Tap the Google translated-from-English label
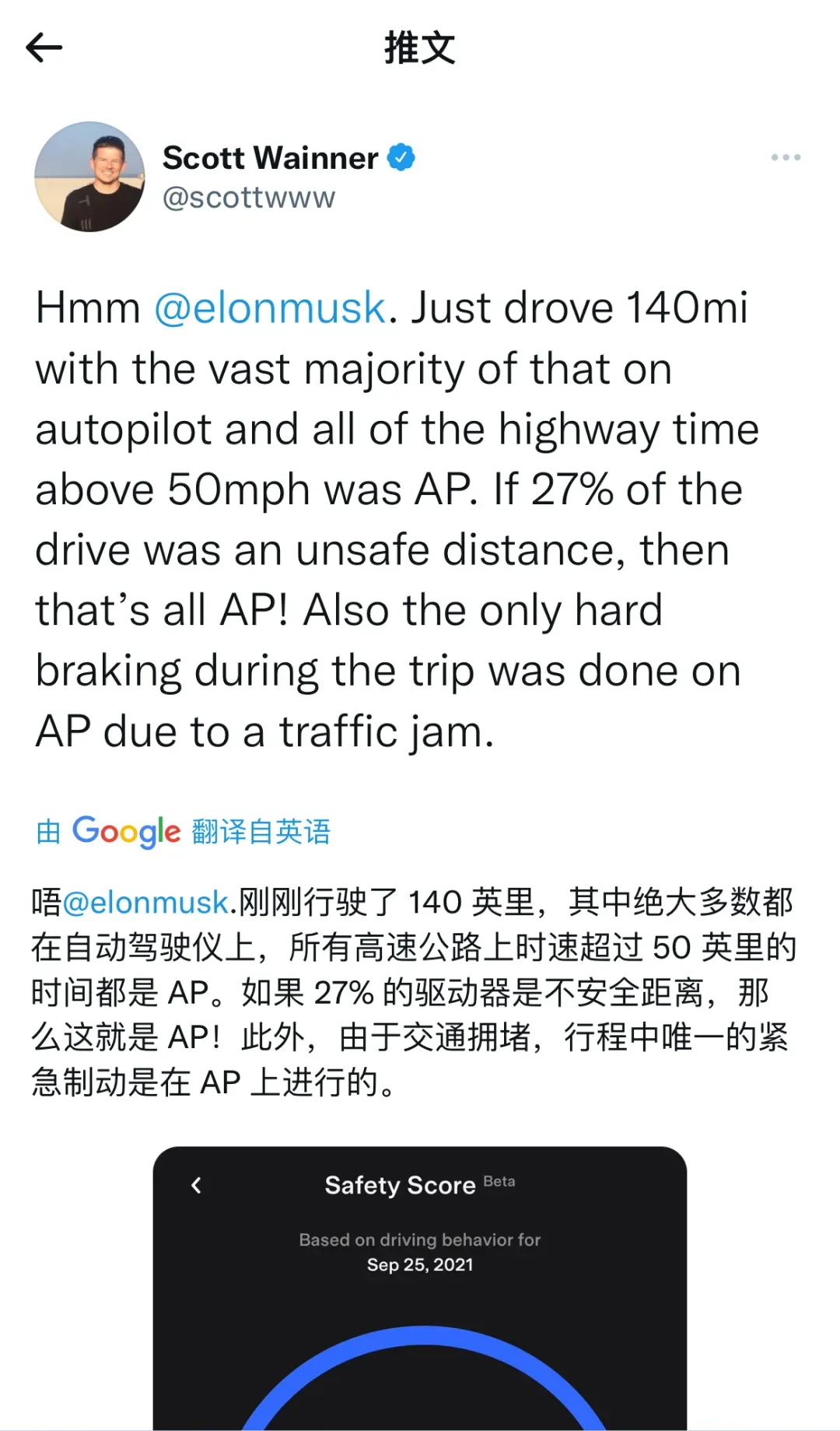This screenshot has height=1431, width=840. (x=184, y=832)
